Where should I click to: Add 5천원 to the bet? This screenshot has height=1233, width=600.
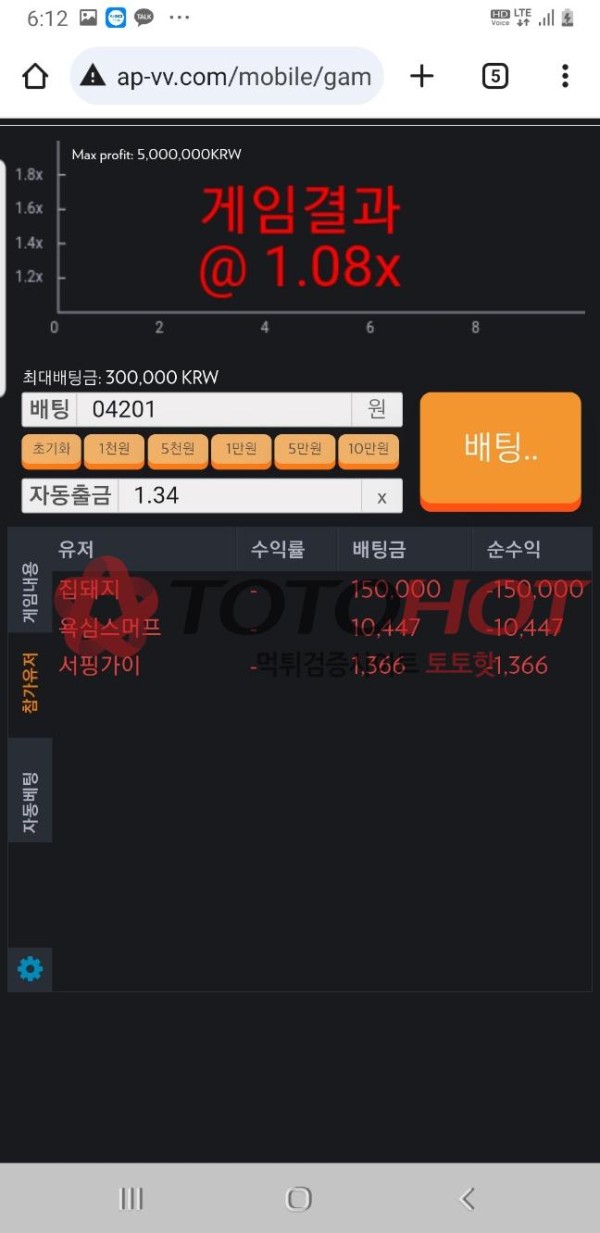point(178,450)
